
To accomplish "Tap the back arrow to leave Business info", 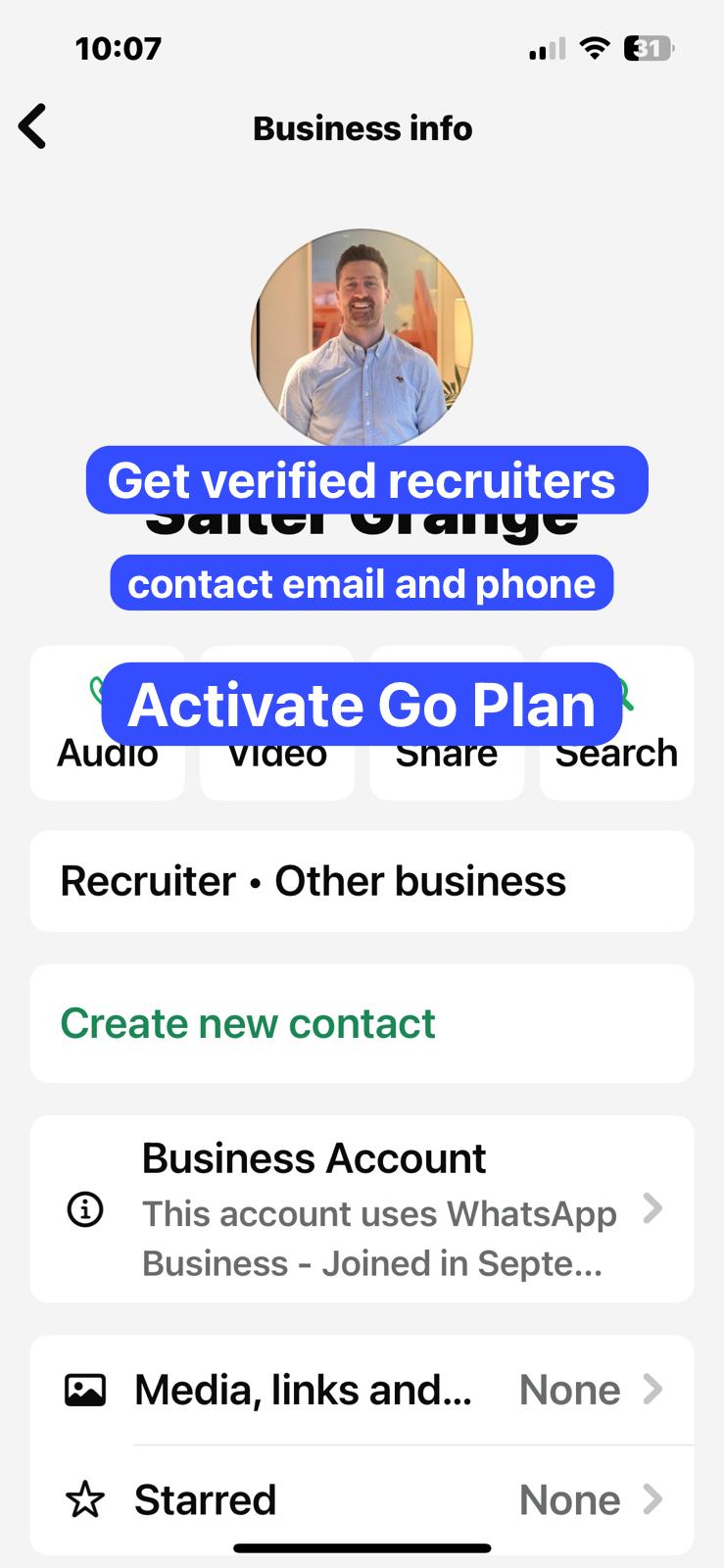I will 32,126.
